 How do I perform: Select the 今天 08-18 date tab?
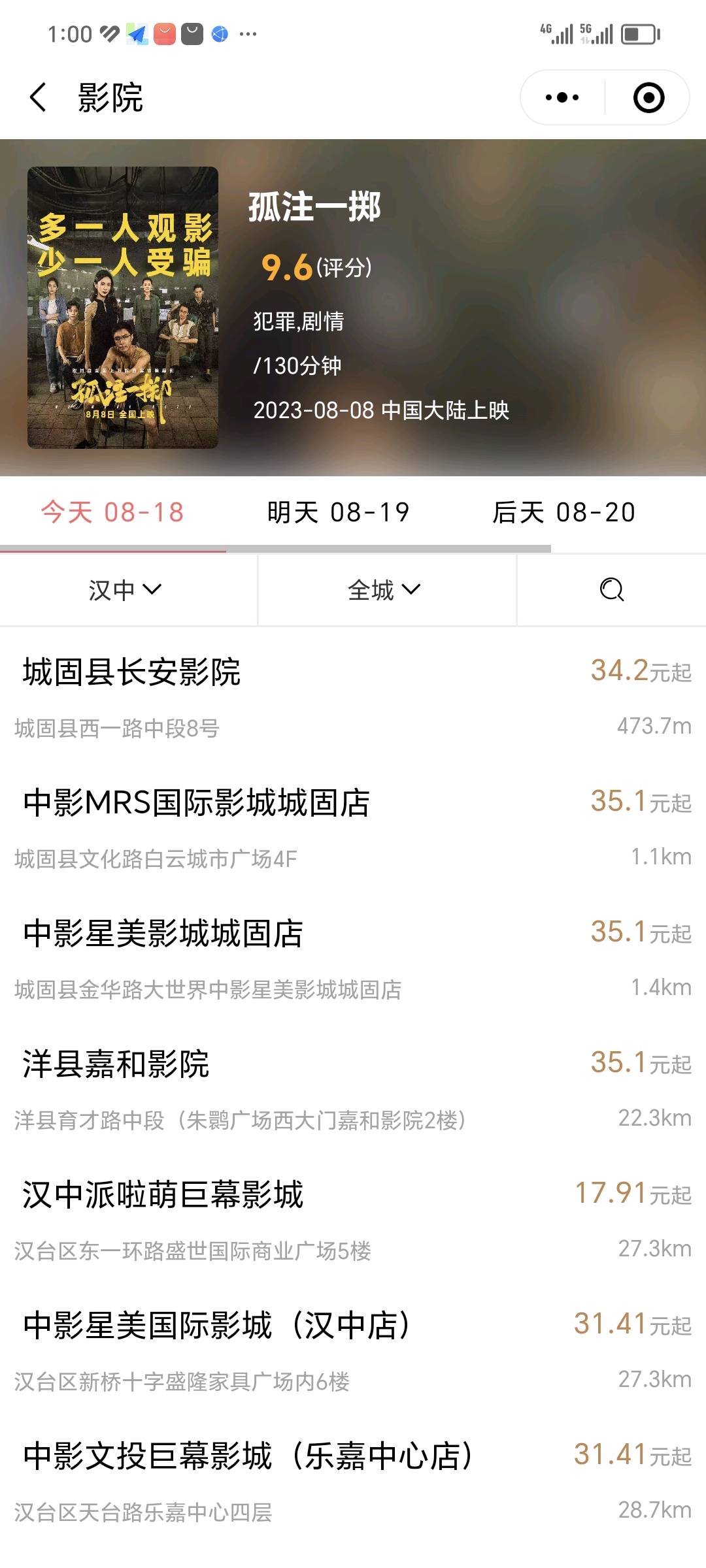(112, 512)
